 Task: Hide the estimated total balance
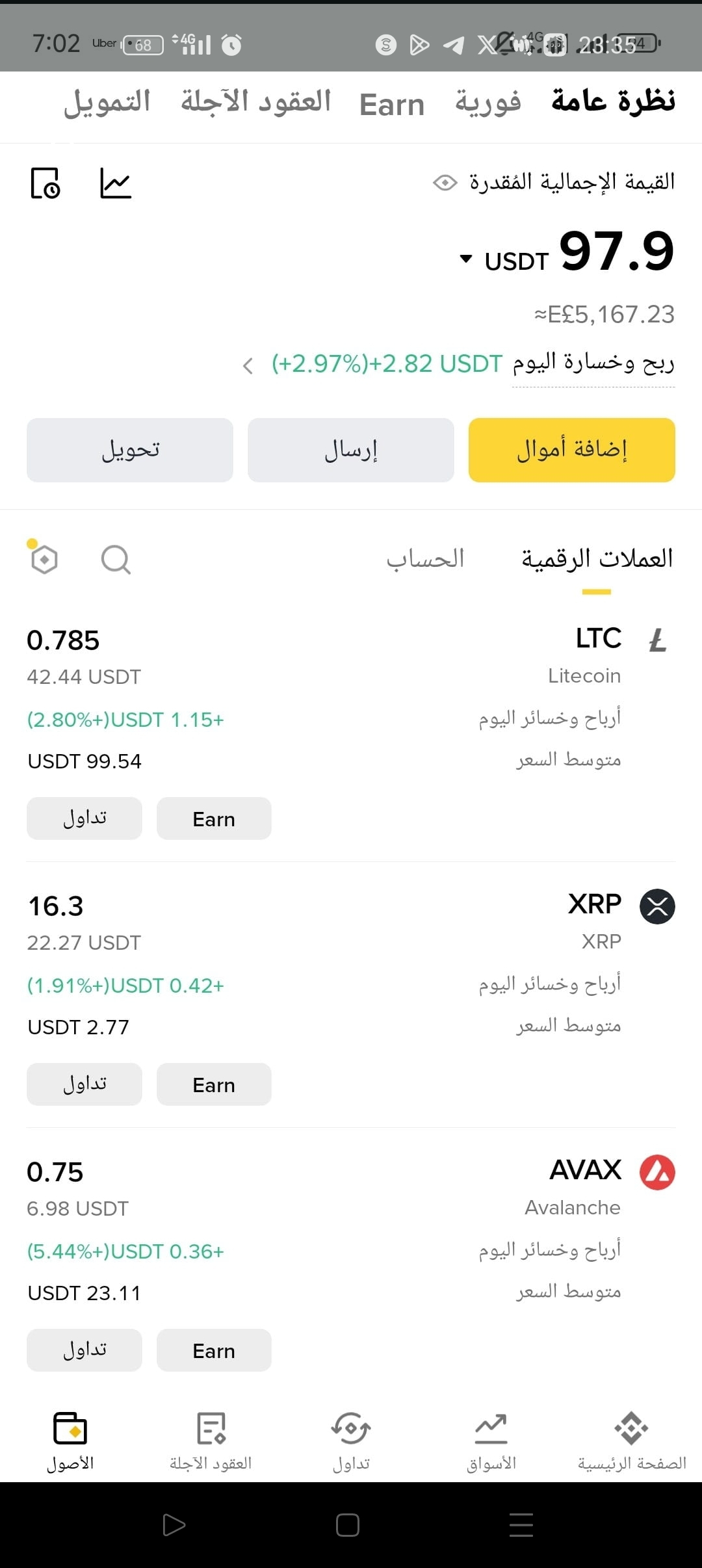tap(445, 183)
